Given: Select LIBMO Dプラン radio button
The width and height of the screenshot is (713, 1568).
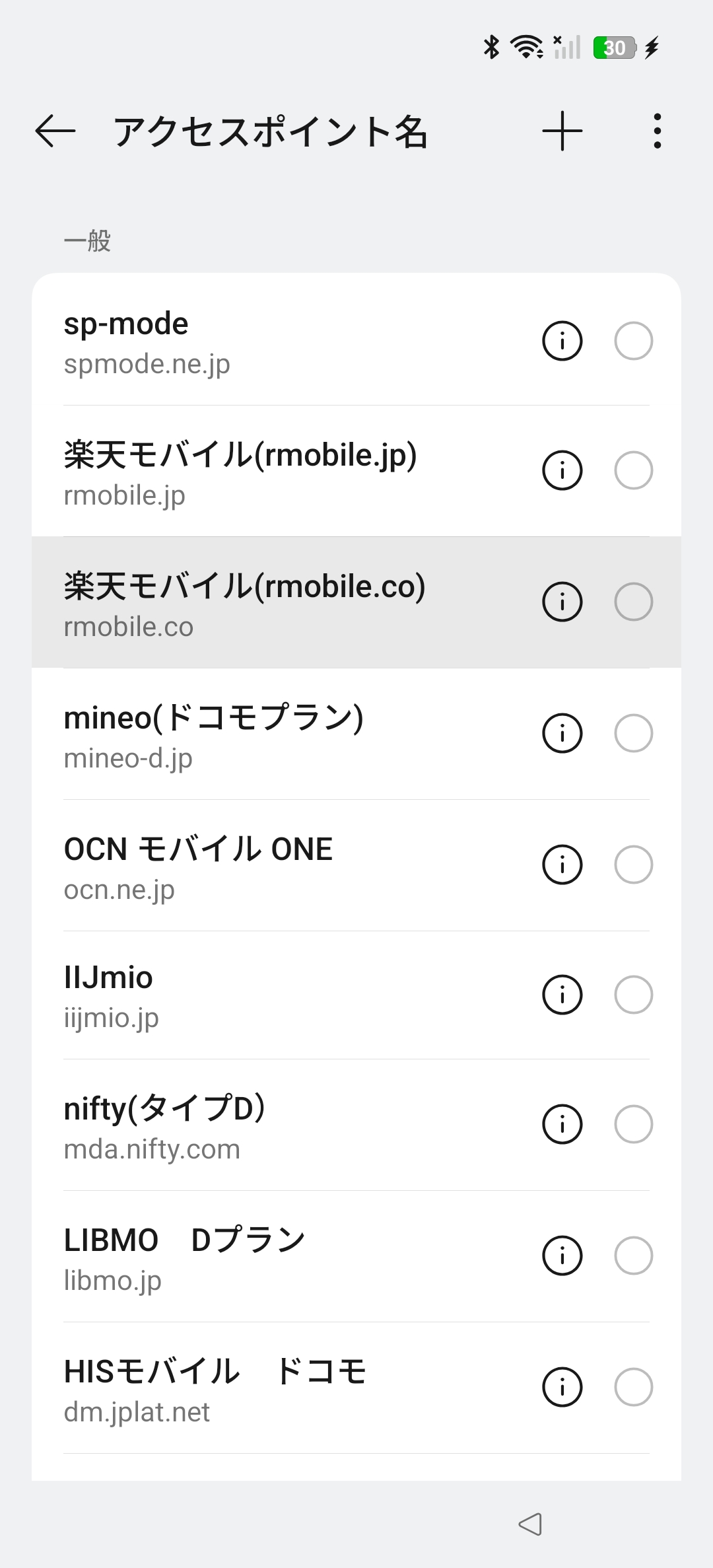Looking at the screenshot, I should (633, 1256).
